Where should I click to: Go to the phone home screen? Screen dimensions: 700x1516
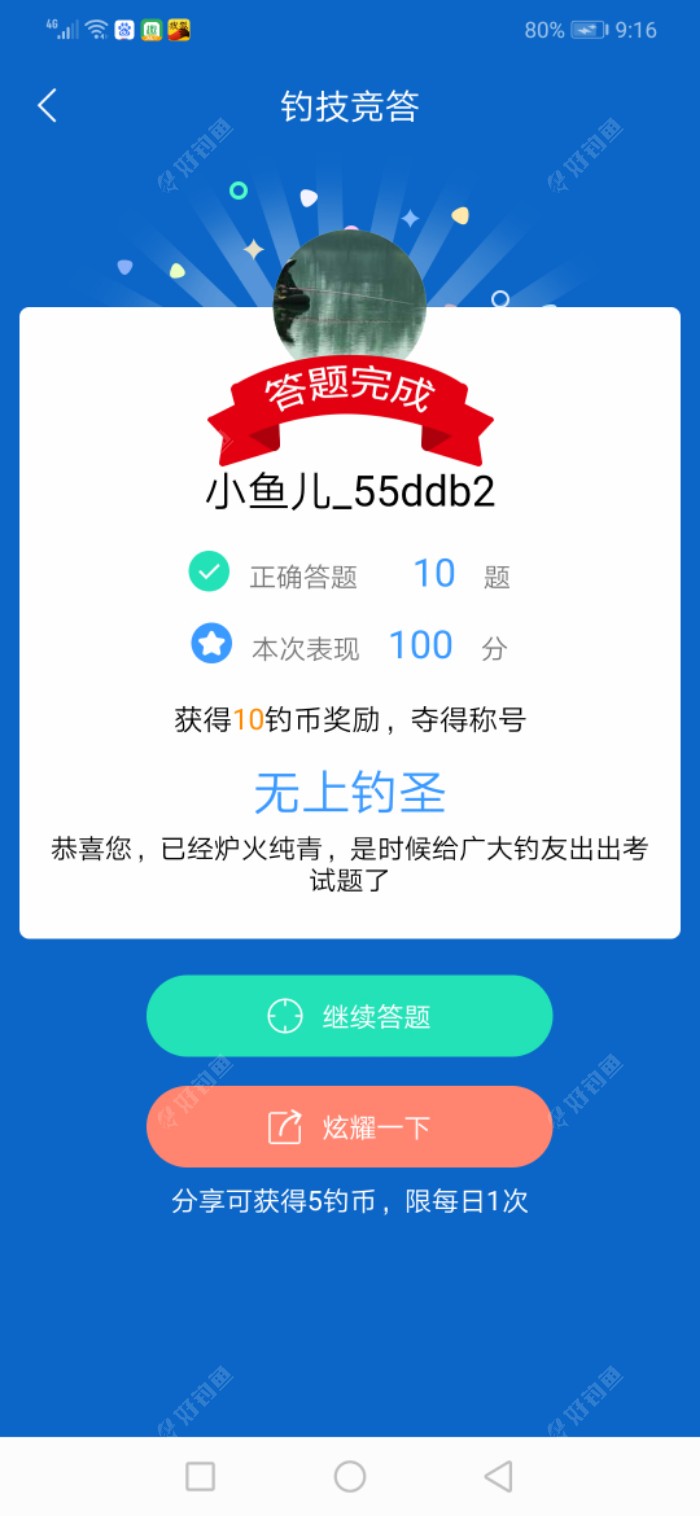[350, 1476]
